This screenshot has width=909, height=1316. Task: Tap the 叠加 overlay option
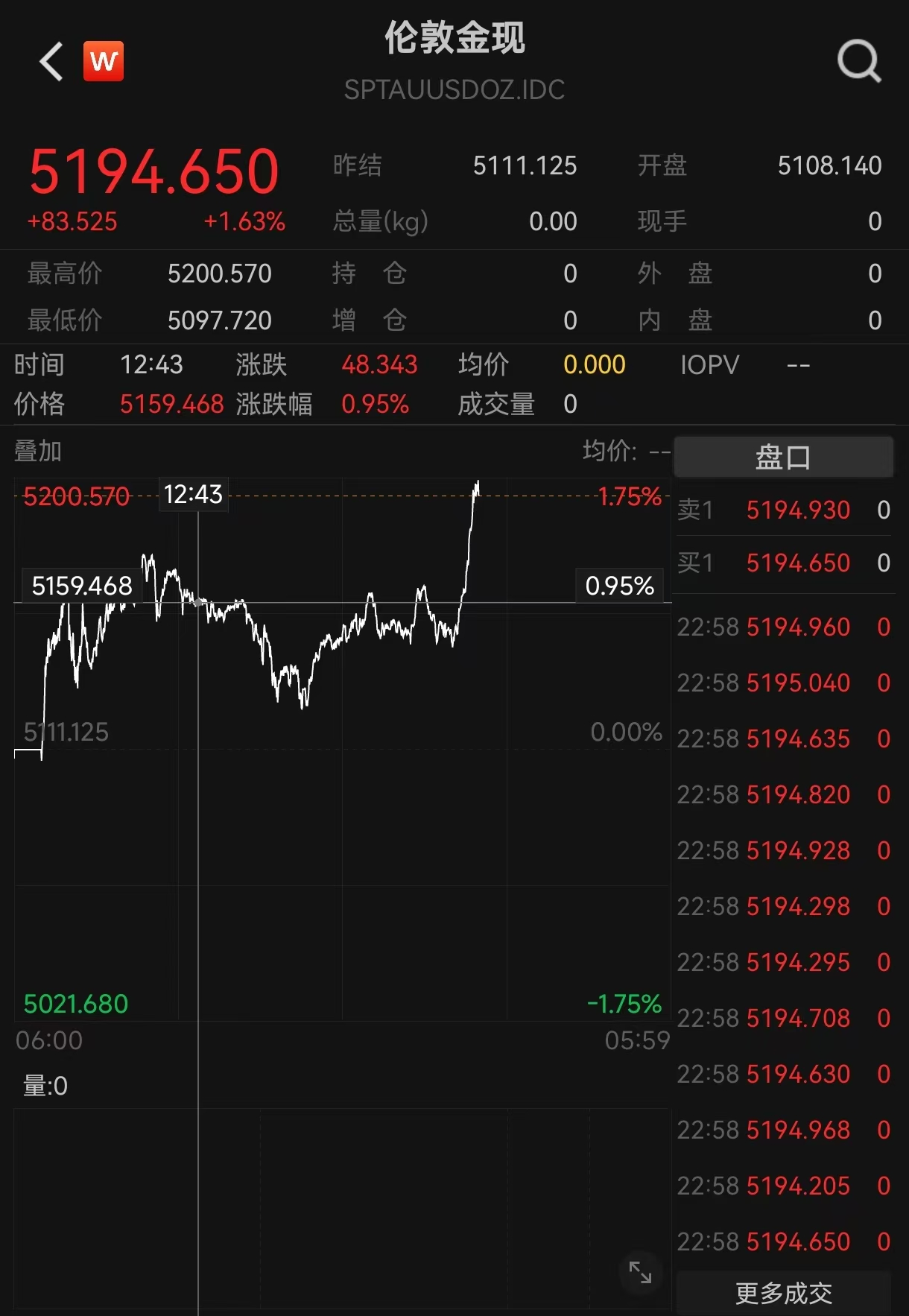[x=38, y=451]
